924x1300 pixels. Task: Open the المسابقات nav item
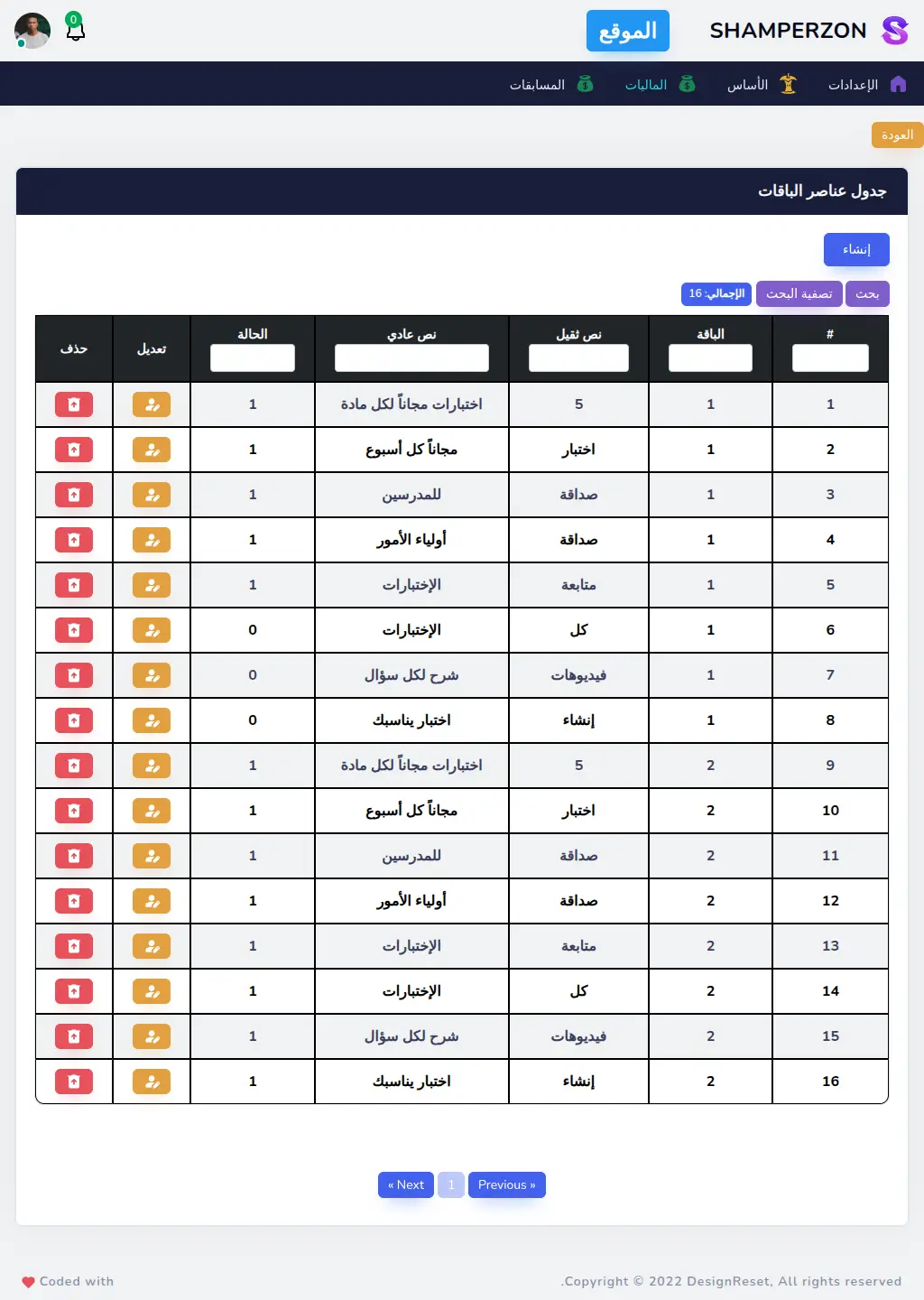tap(550, 84)
